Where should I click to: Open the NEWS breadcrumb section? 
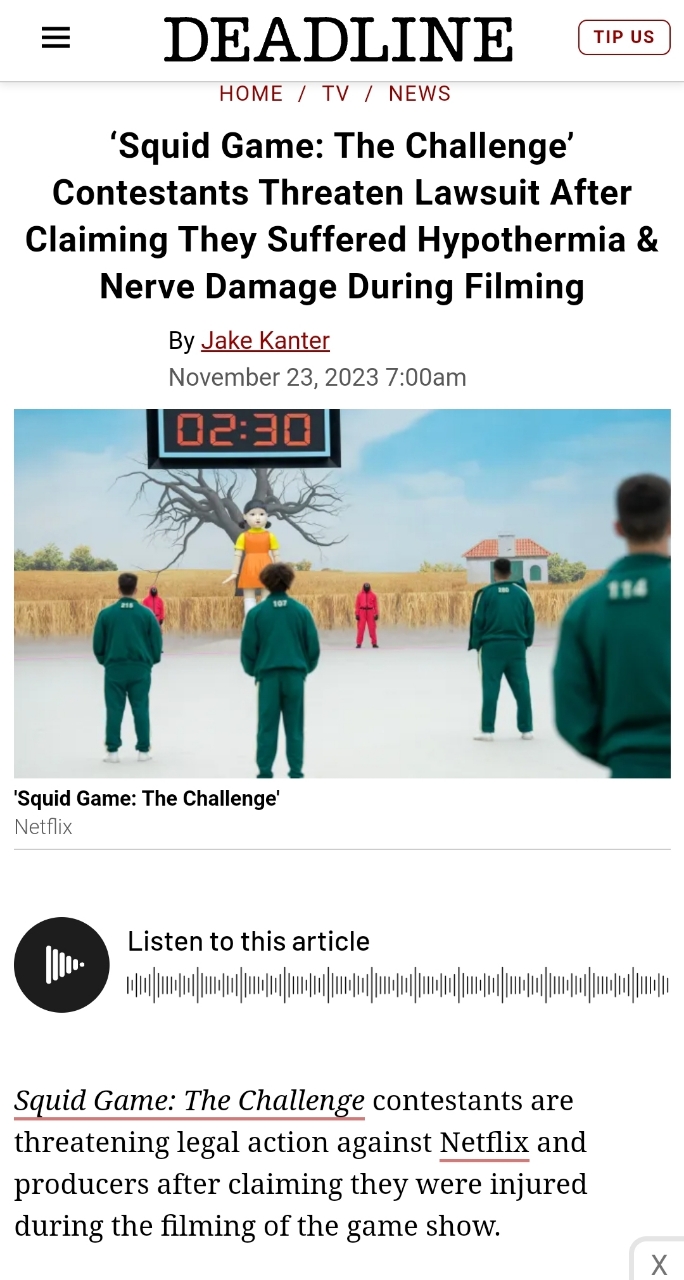point(419,94)
